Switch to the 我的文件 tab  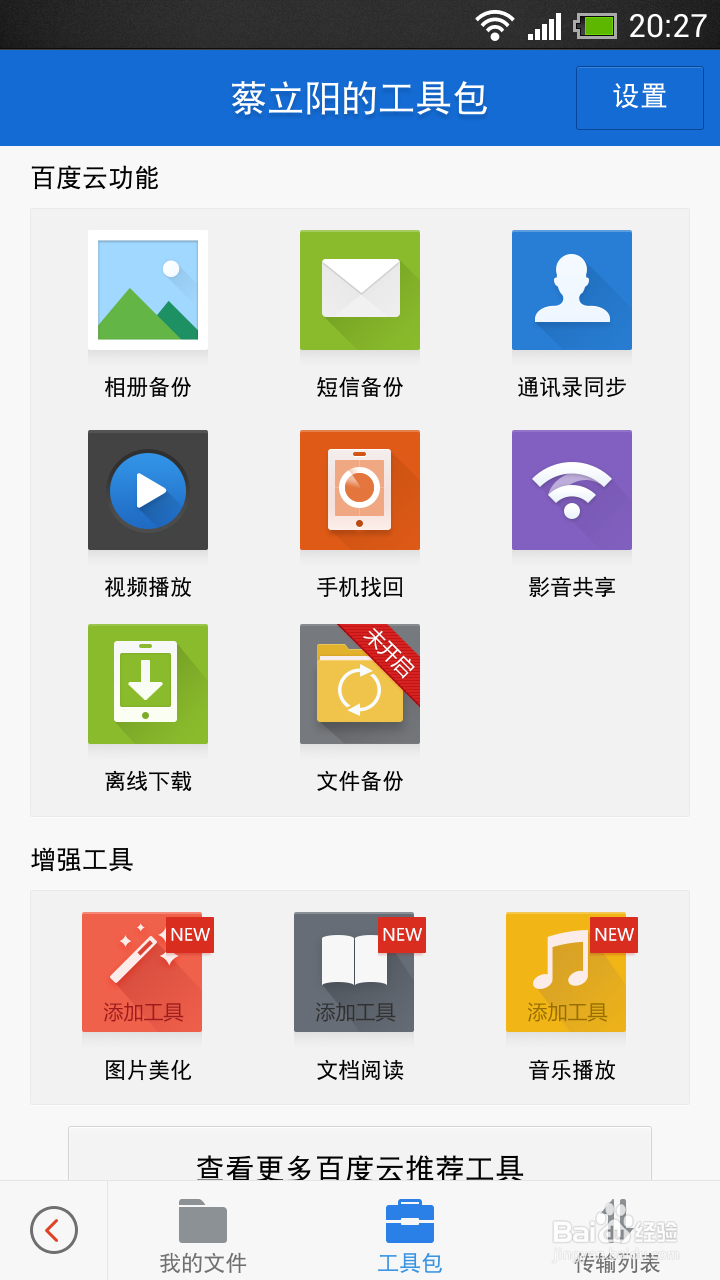pyautogui.click(x=203, y=1230)
